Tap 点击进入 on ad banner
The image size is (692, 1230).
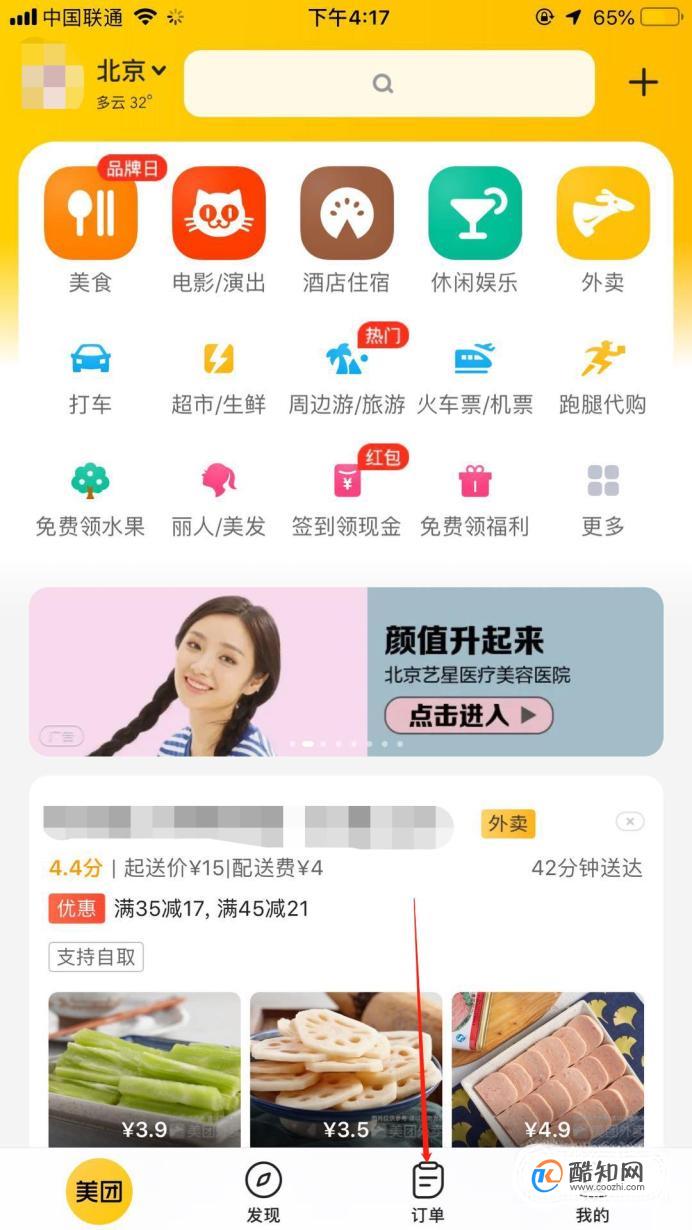(468, 715)
